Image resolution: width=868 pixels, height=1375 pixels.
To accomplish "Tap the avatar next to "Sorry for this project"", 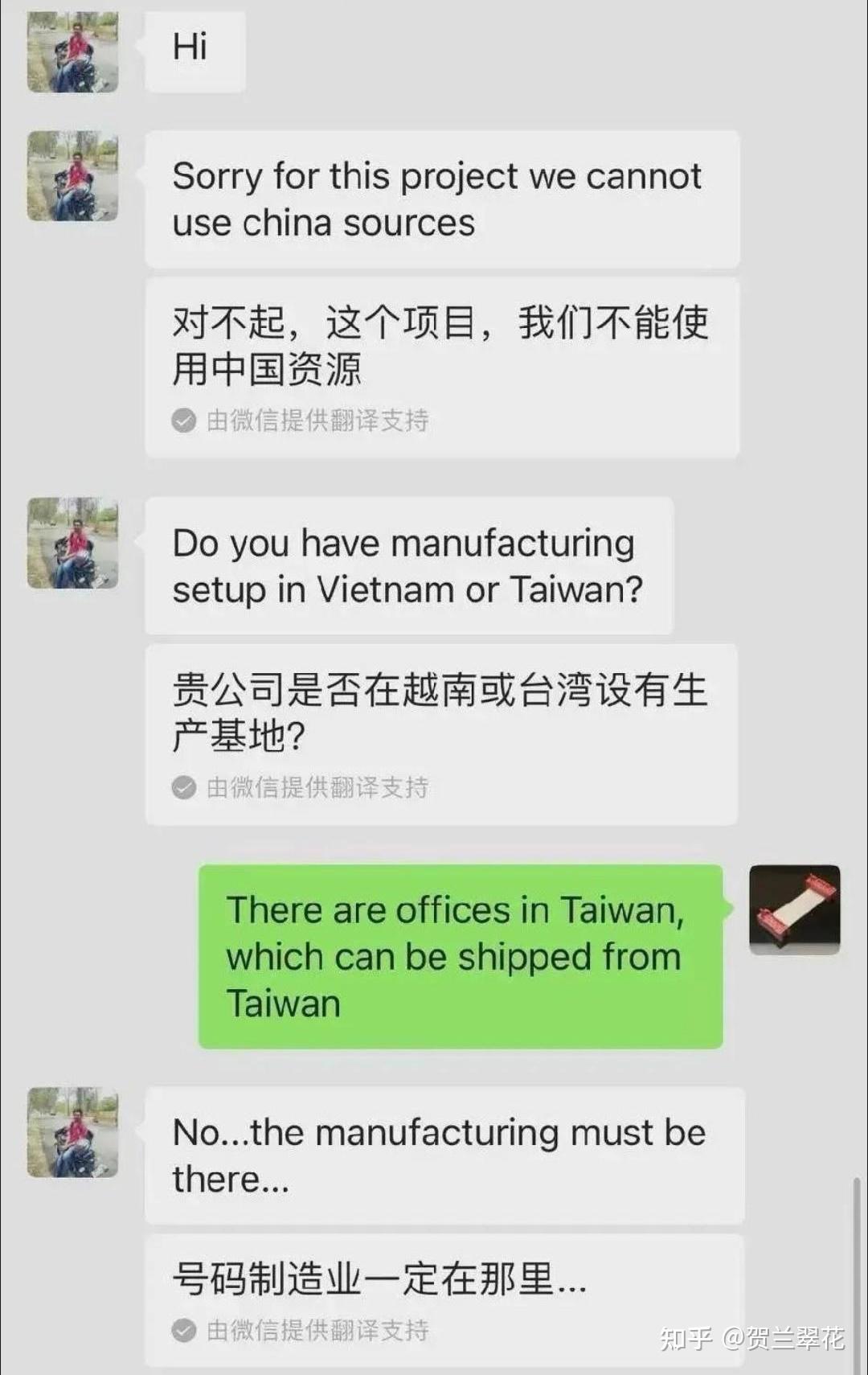I will coord(72,176).
